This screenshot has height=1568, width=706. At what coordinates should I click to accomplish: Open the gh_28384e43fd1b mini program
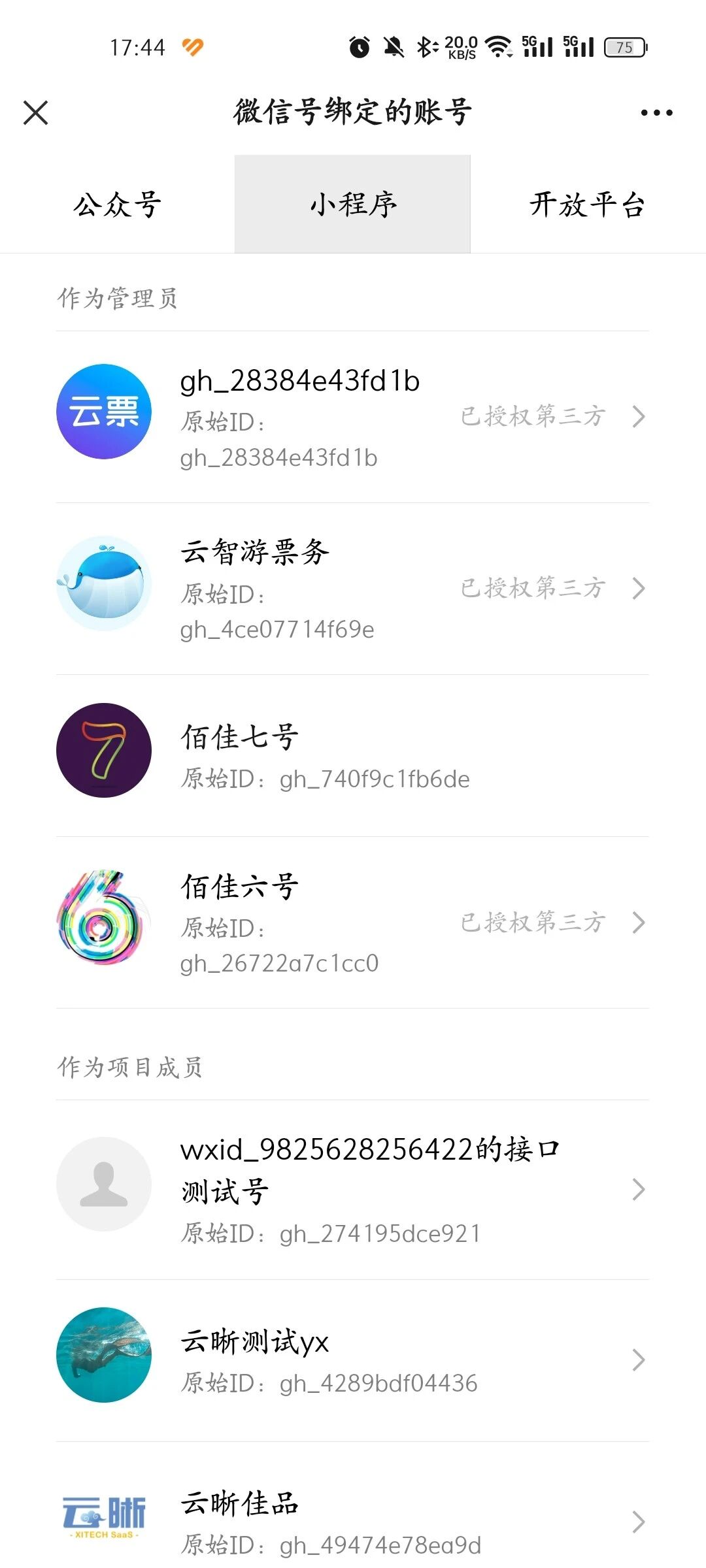353,417
